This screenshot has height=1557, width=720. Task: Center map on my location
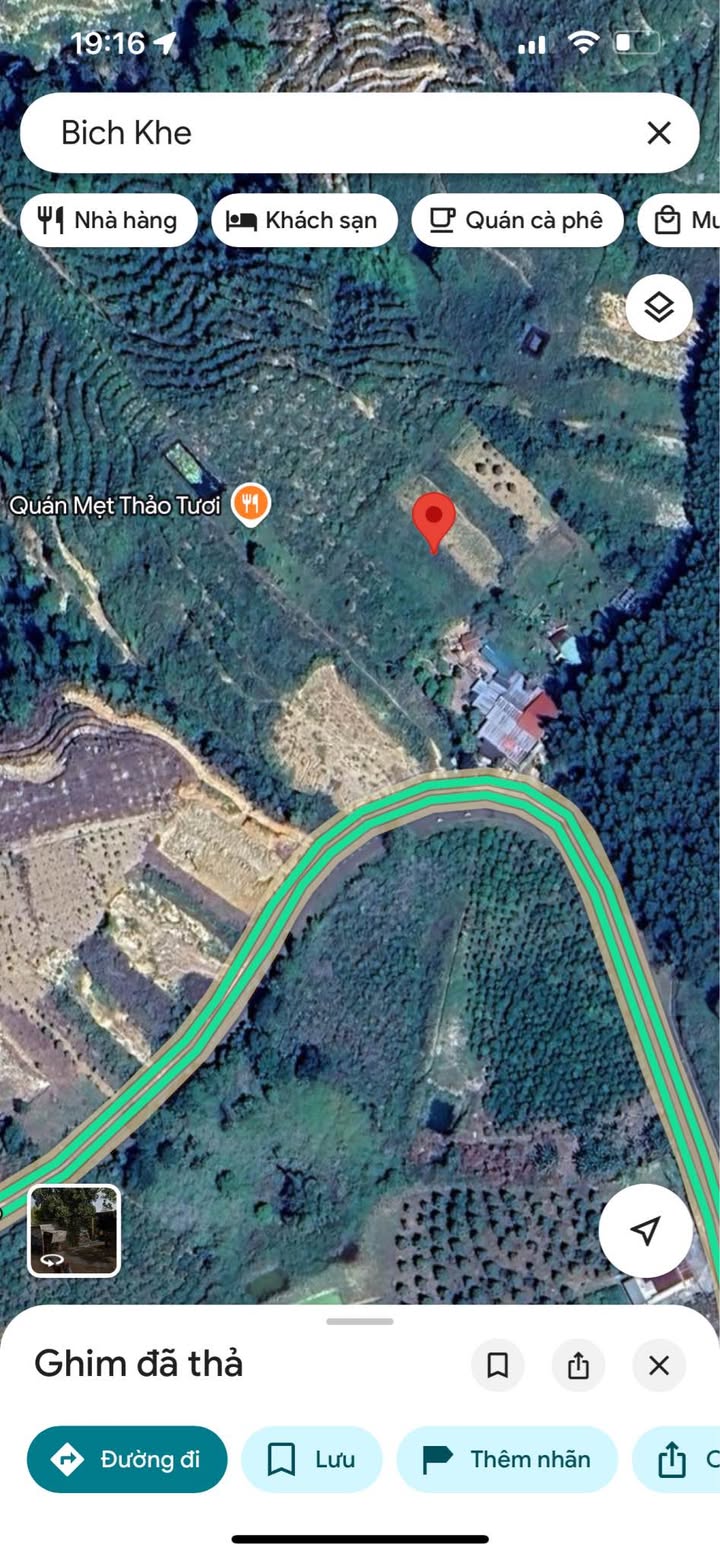[646, 1230]
